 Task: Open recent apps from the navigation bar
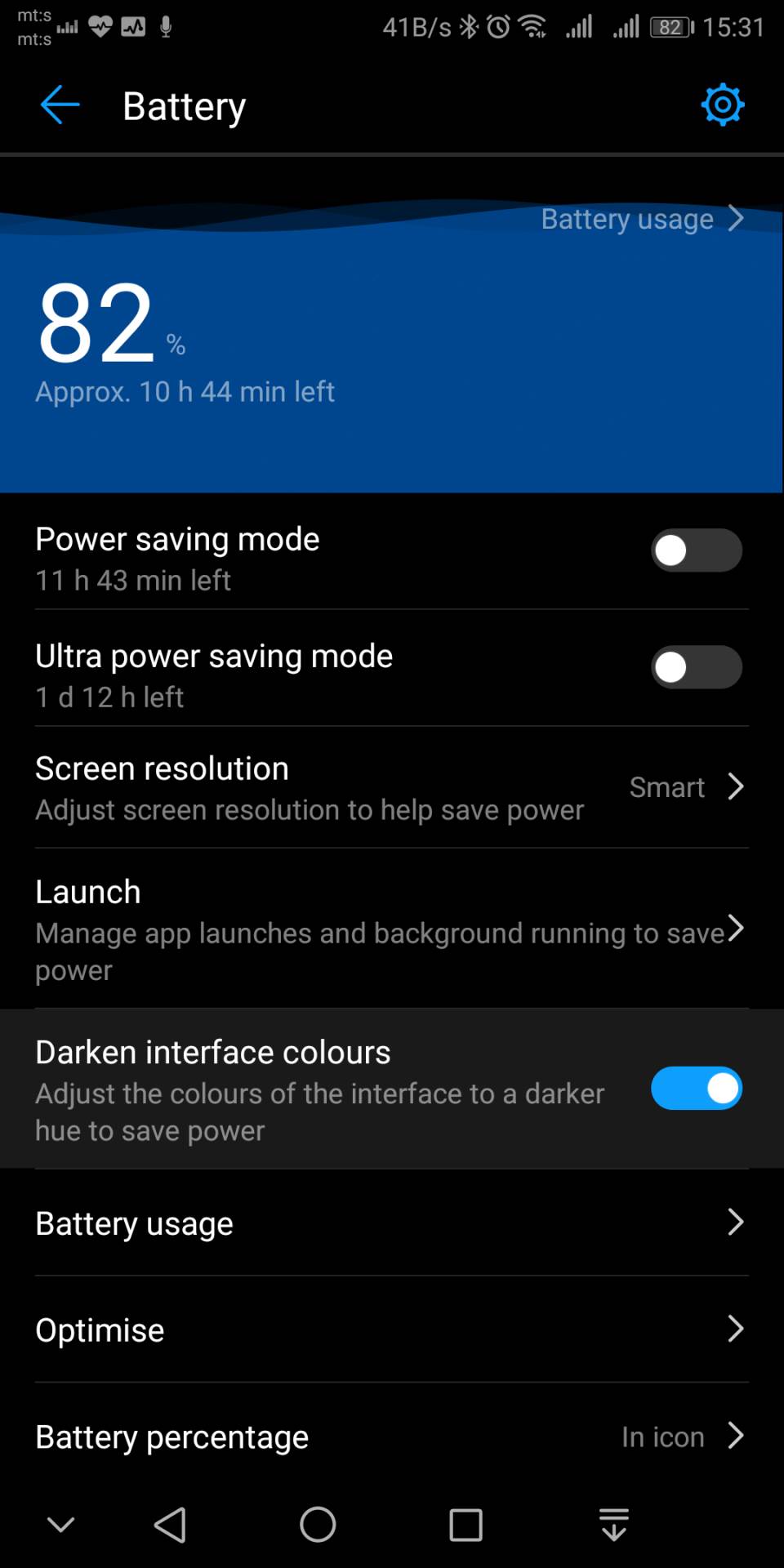[465, 1524]
